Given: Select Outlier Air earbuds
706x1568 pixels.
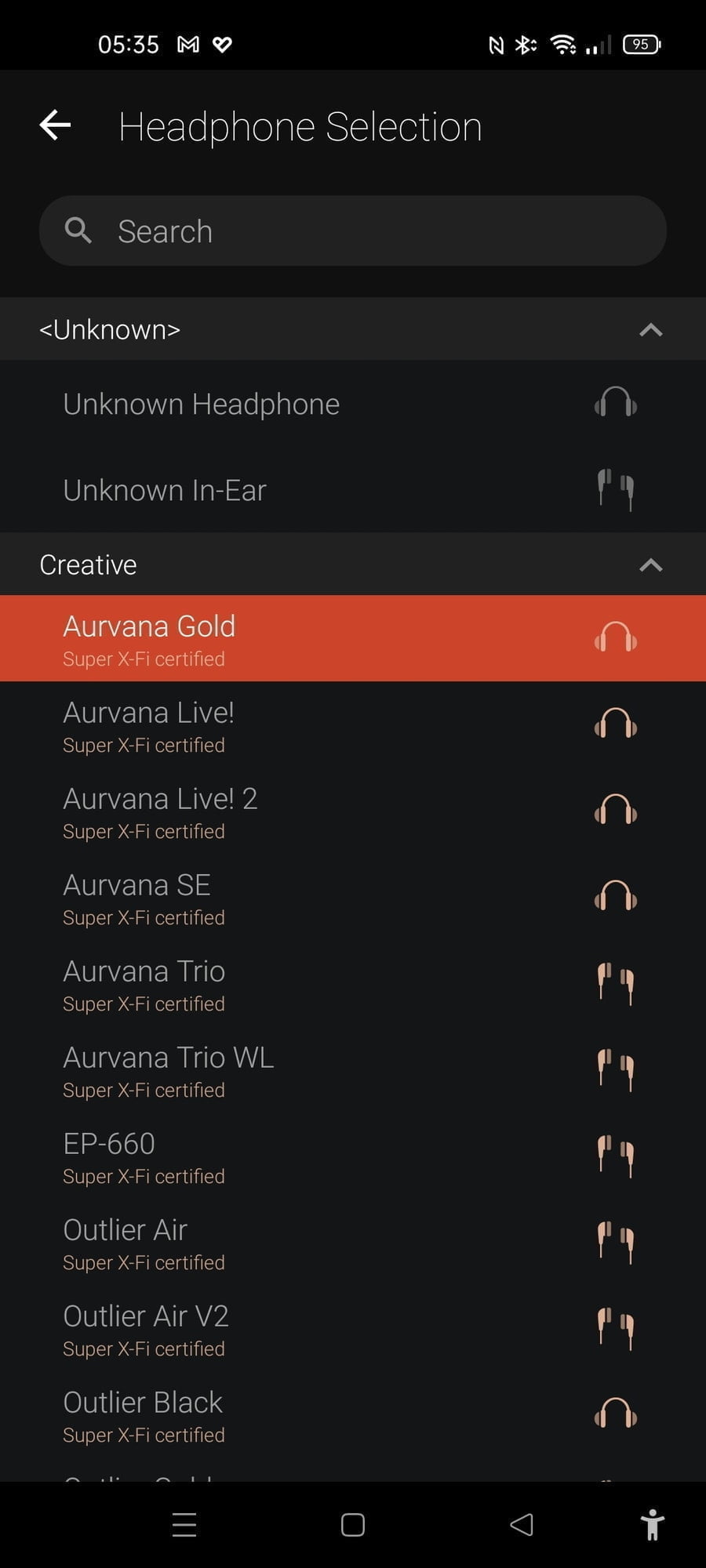Looking at the screenshot, I should (x=353, y=1243).
